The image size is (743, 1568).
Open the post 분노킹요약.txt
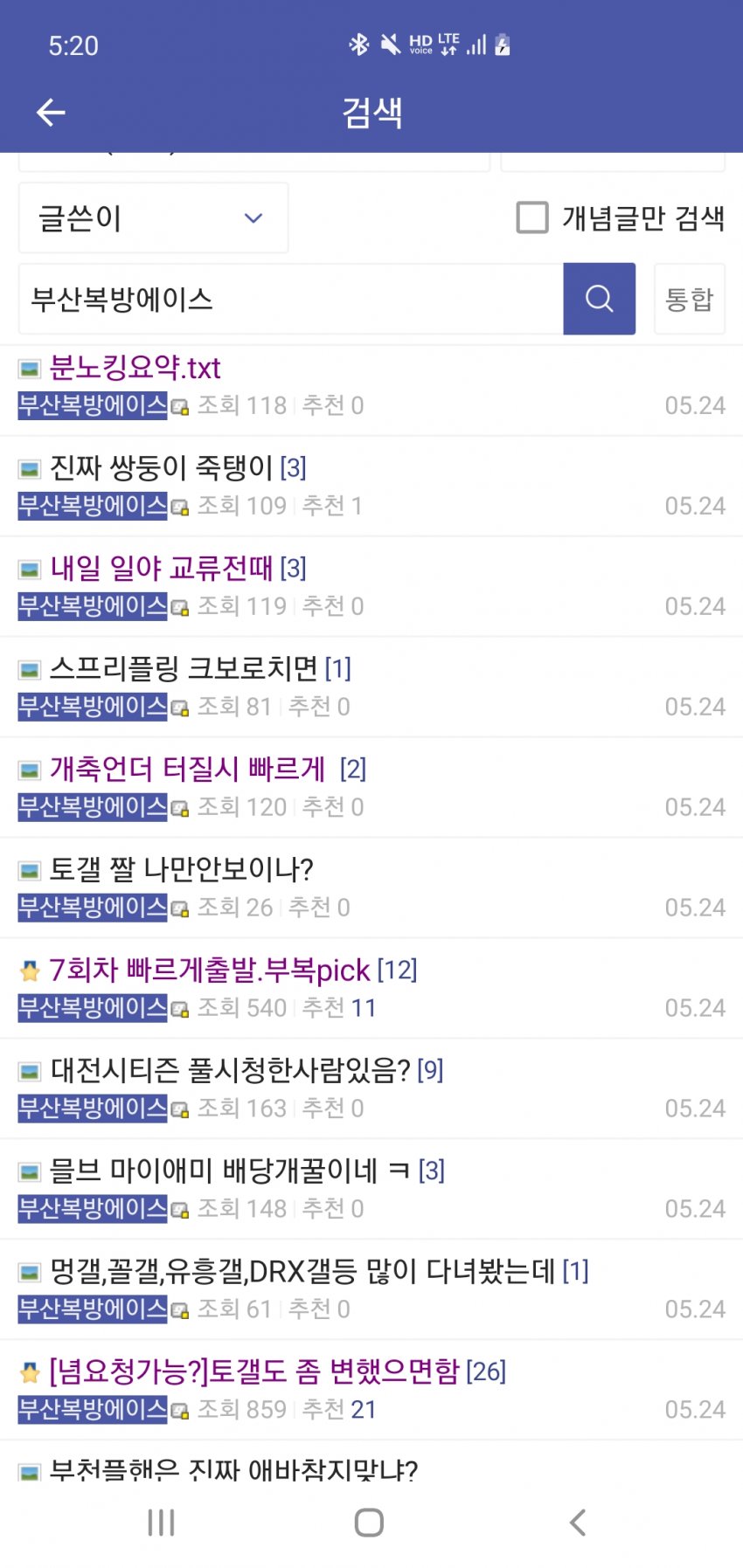click(135, 368)
